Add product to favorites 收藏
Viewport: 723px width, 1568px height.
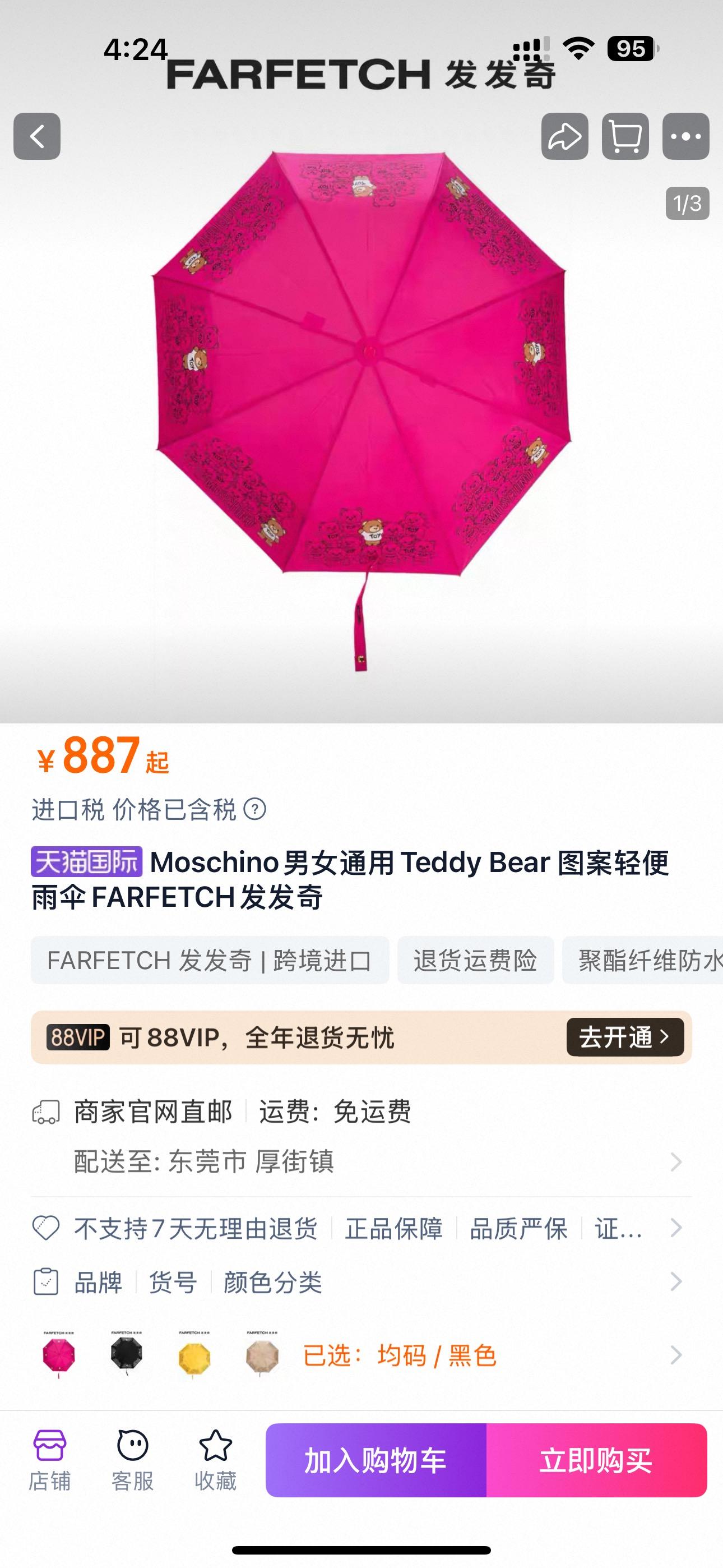[215, 1460]
